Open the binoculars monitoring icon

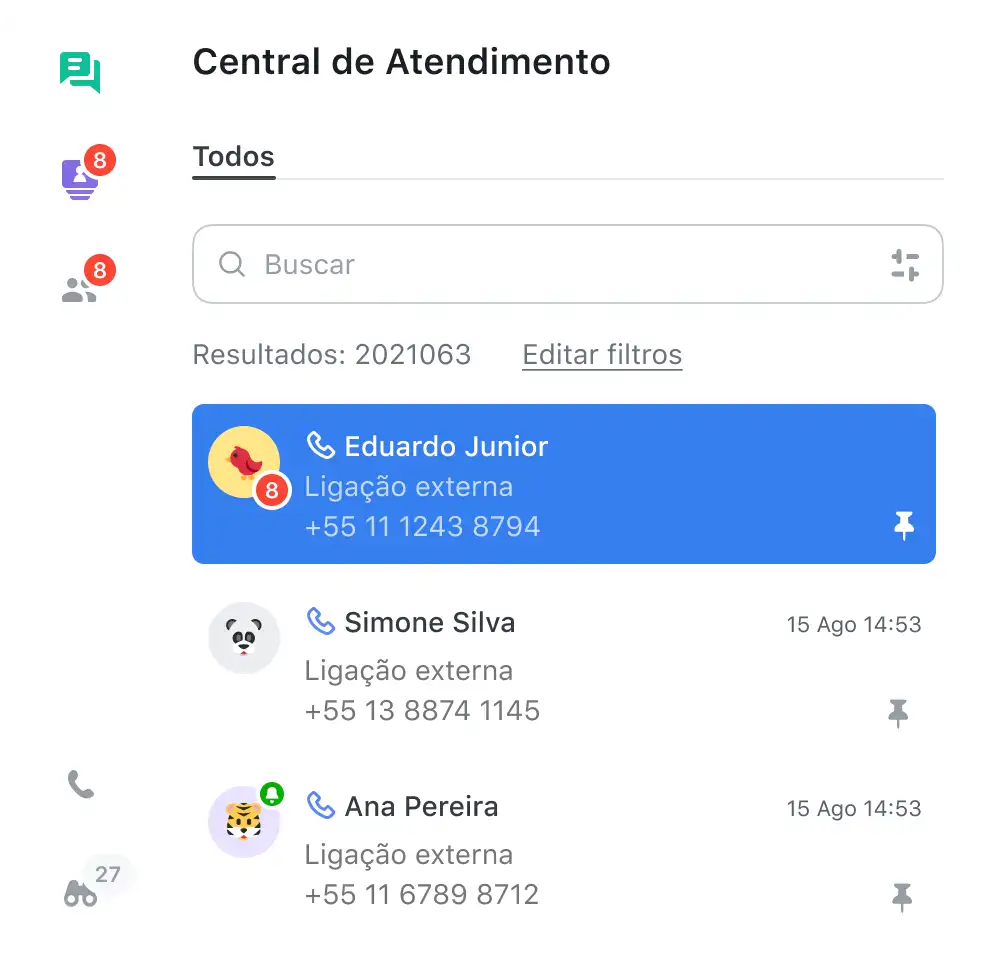click(81, 892)
